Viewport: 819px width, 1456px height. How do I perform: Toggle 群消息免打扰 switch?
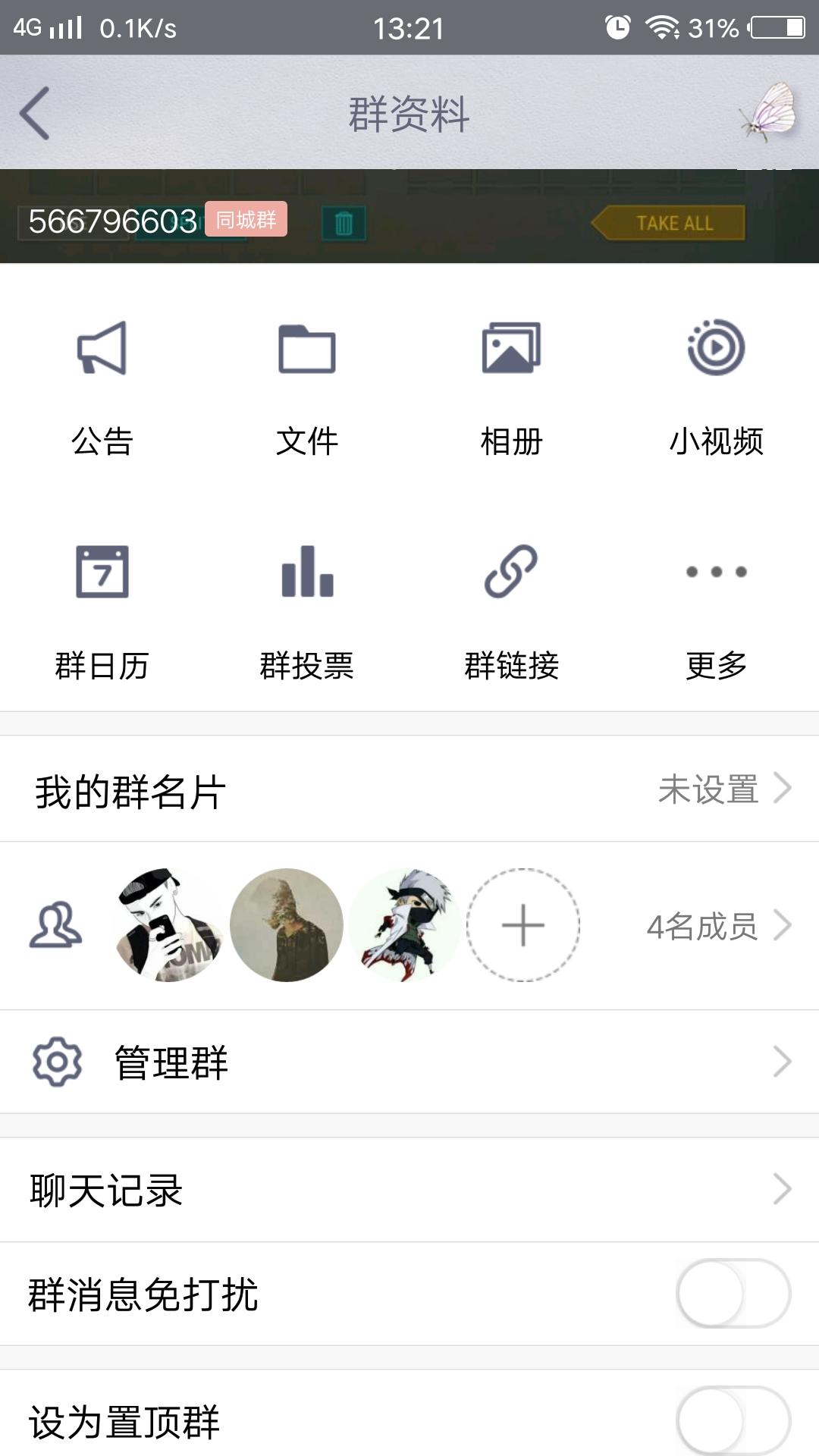pyautogui.click(x=733, y=1294)
